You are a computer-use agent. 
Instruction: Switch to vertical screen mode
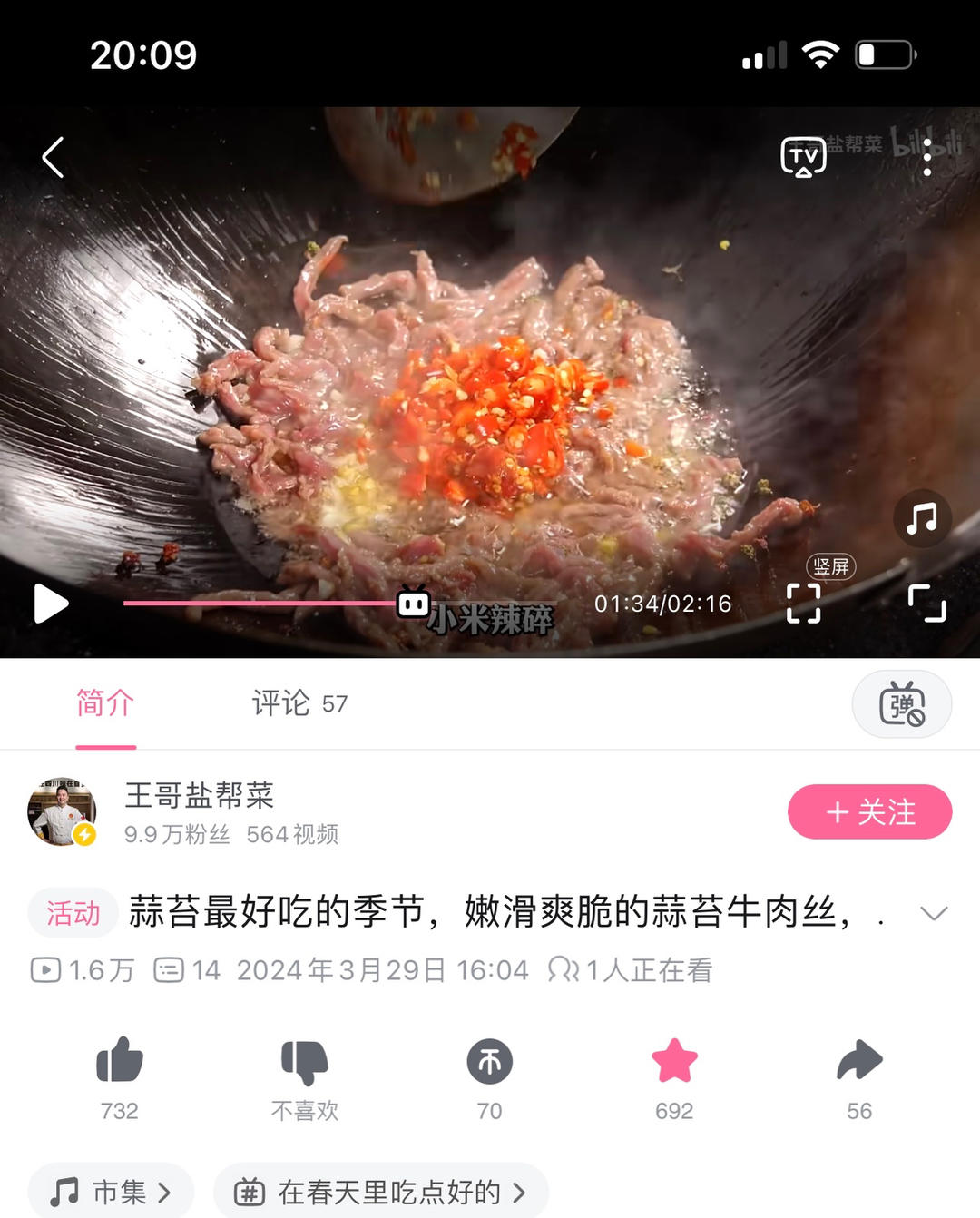[x=804, y=603]
